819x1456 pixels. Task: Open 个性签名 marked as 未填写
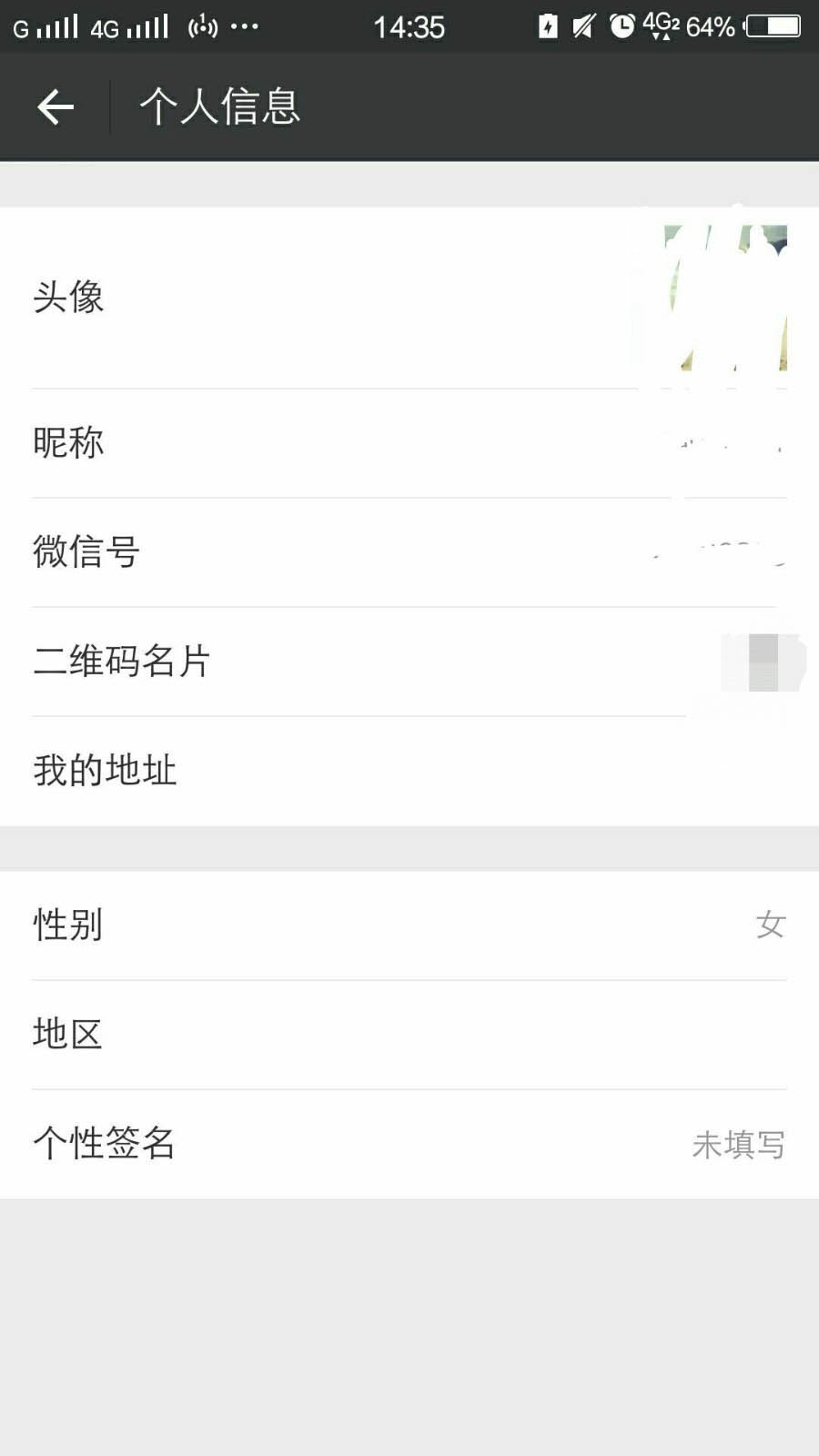[x=409, y=1144]
